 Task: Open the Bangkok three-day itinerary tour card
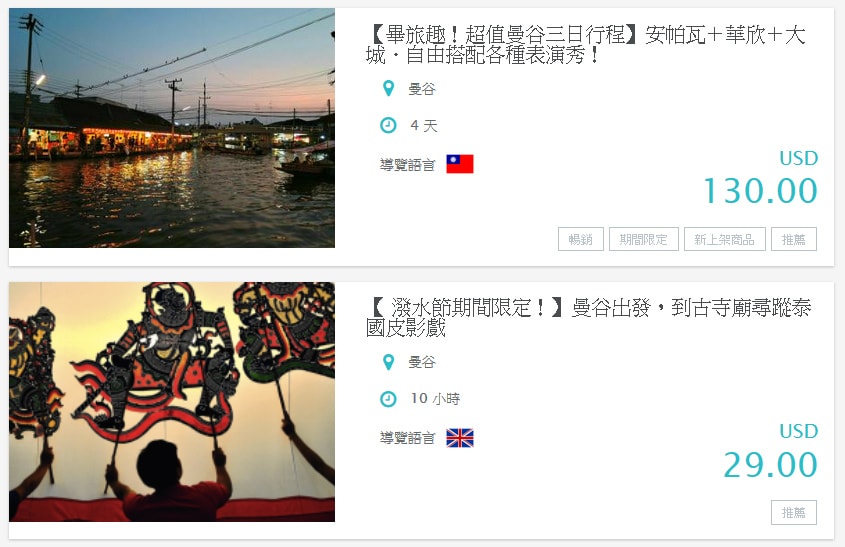[x=585, y=46]
